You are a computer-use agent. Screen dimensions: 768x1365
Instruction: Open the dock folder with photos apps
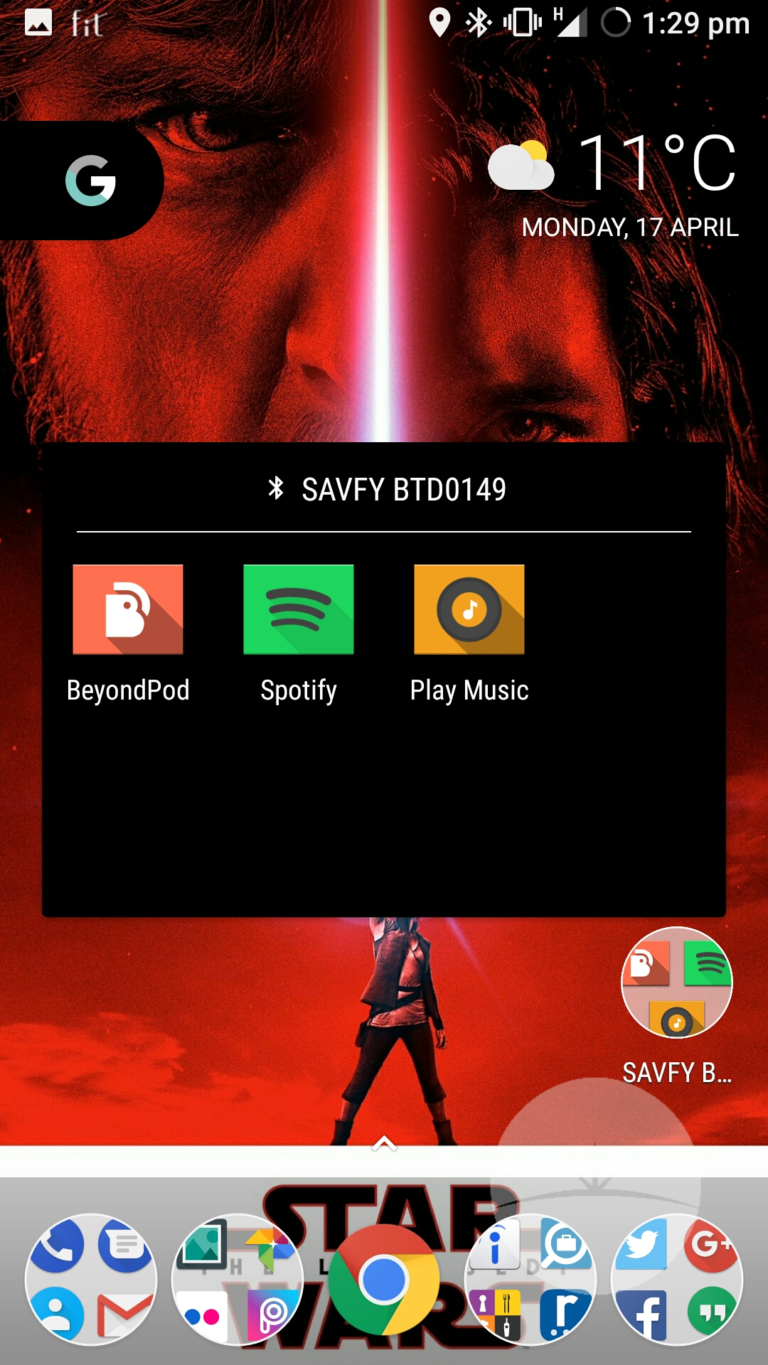tap(237, 1279)
